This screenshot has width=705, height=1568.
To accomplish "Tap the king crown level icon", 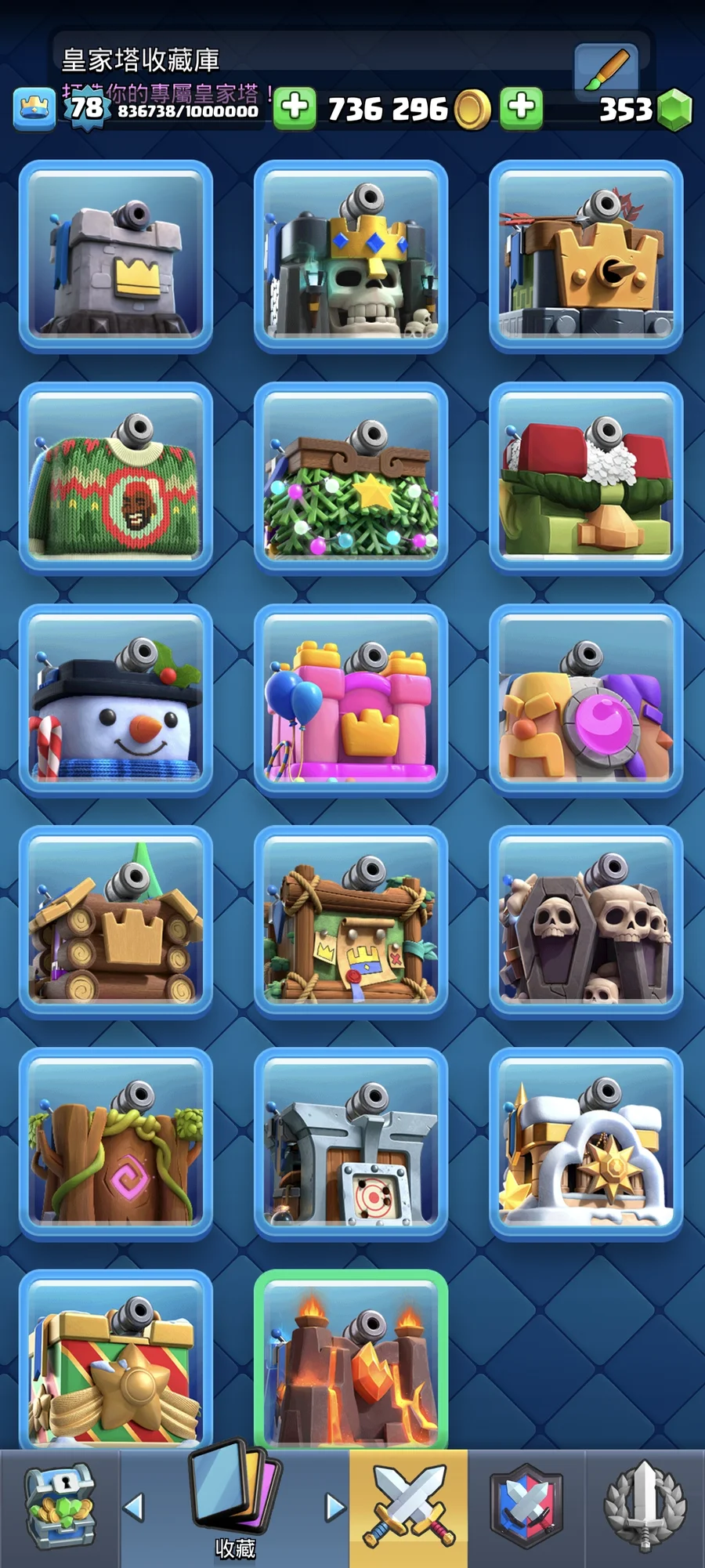I will [x=34, y=107].
